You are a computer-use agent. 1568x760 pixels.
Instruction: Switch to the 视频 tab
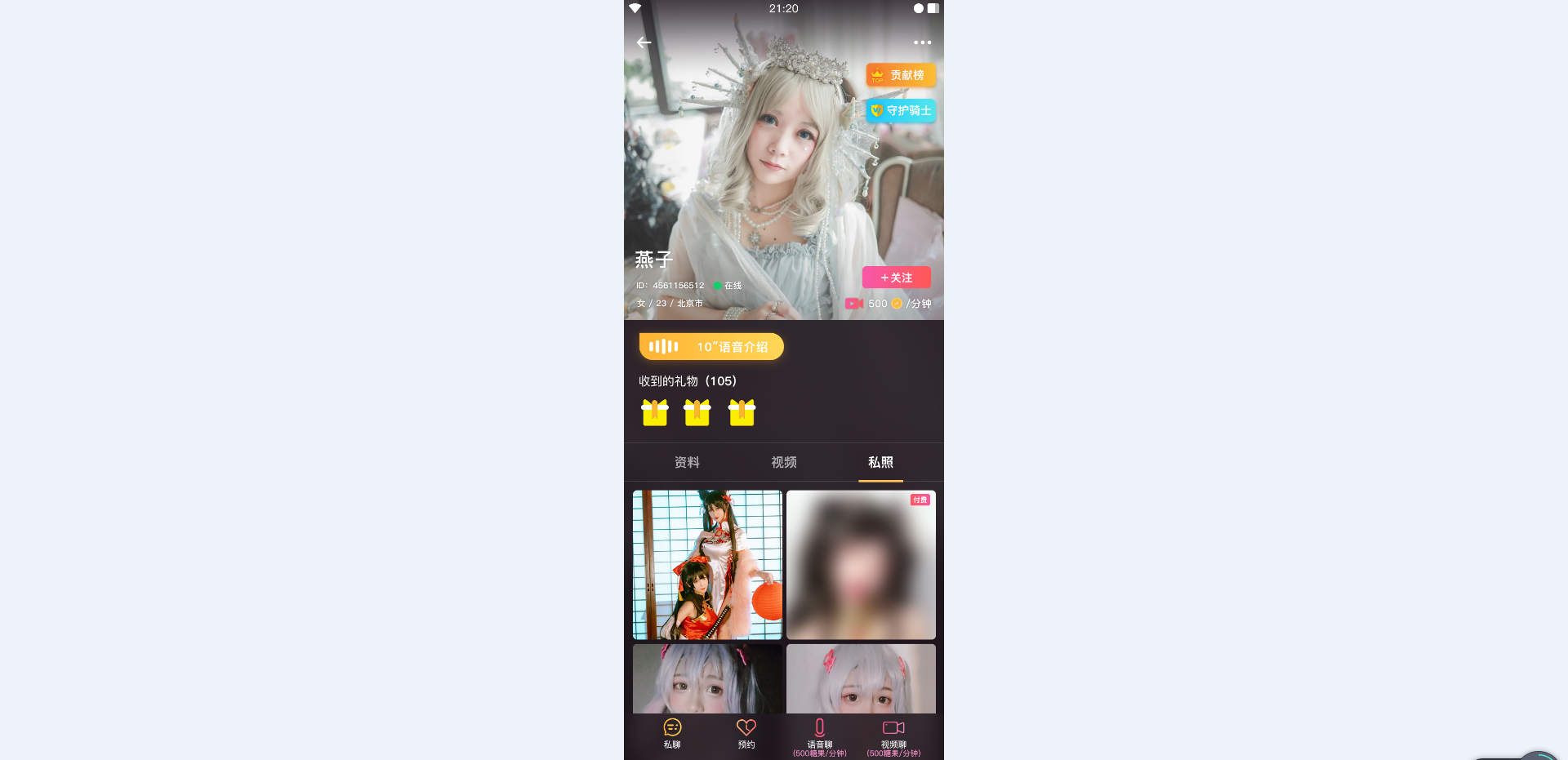784,462
